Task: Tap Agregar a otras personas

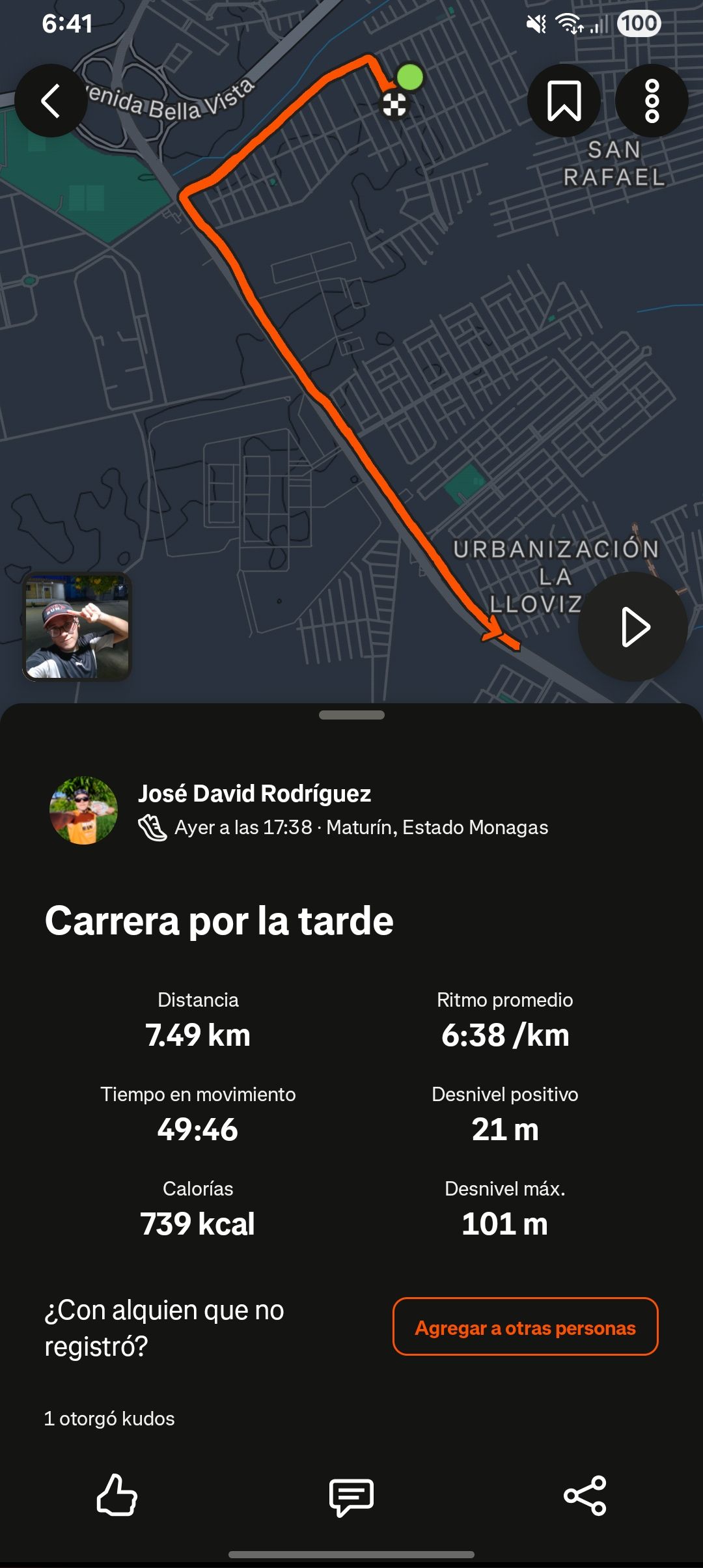Action: 525,1328
